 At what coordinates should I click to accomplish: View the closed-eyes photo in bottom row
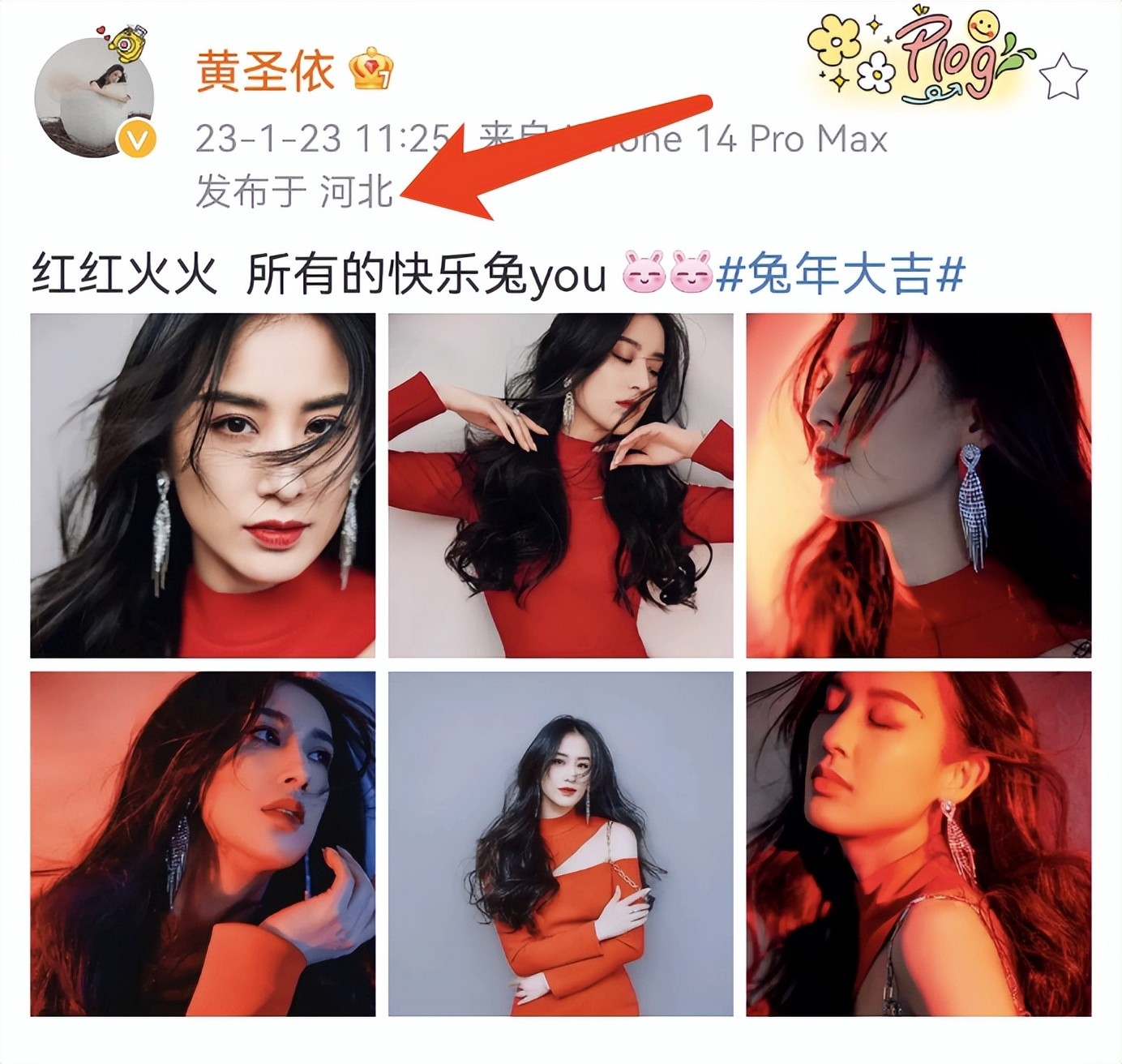tap(919, 843)
